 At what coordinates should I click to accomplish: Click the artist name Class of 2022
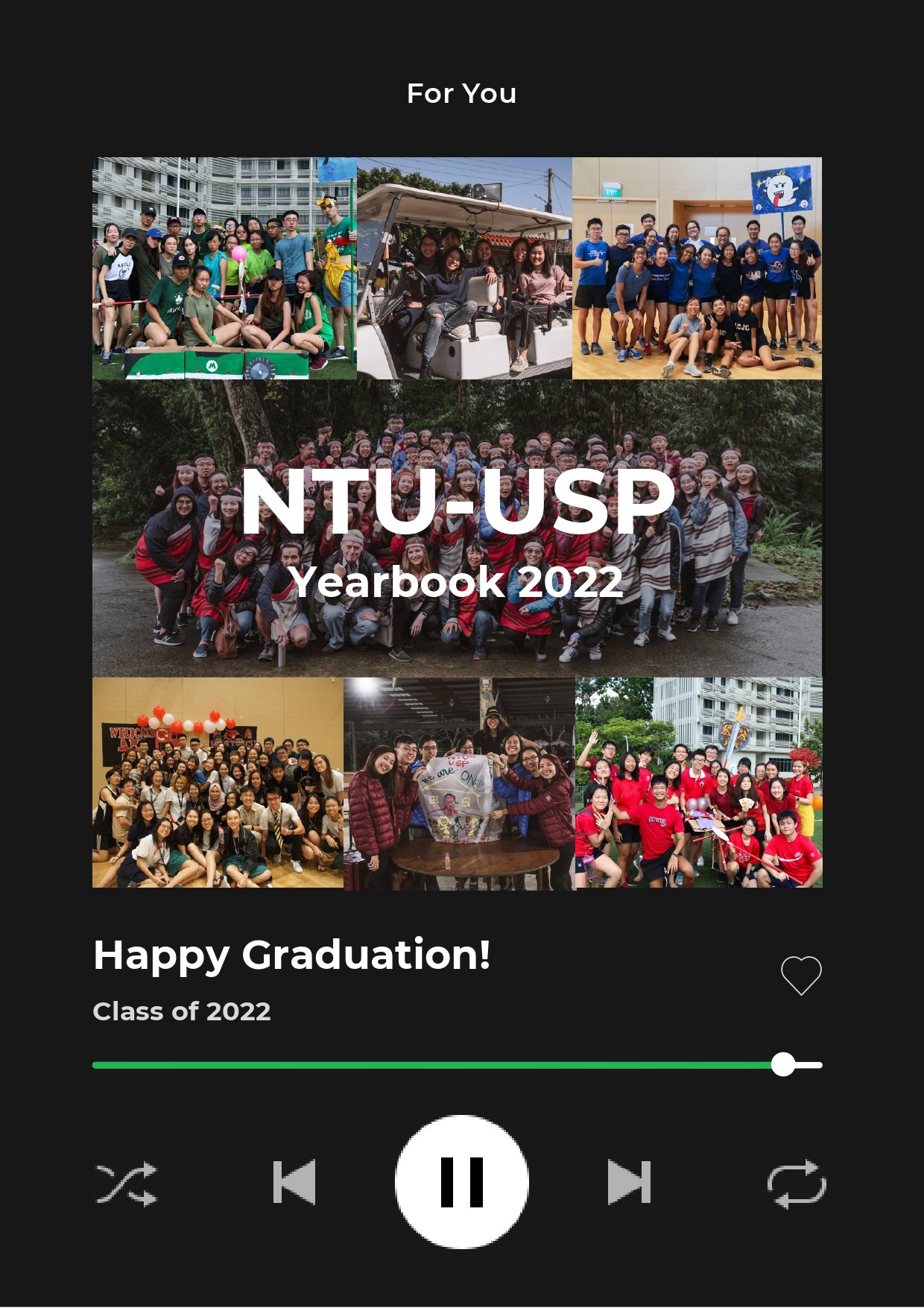tap(181, 1011)
